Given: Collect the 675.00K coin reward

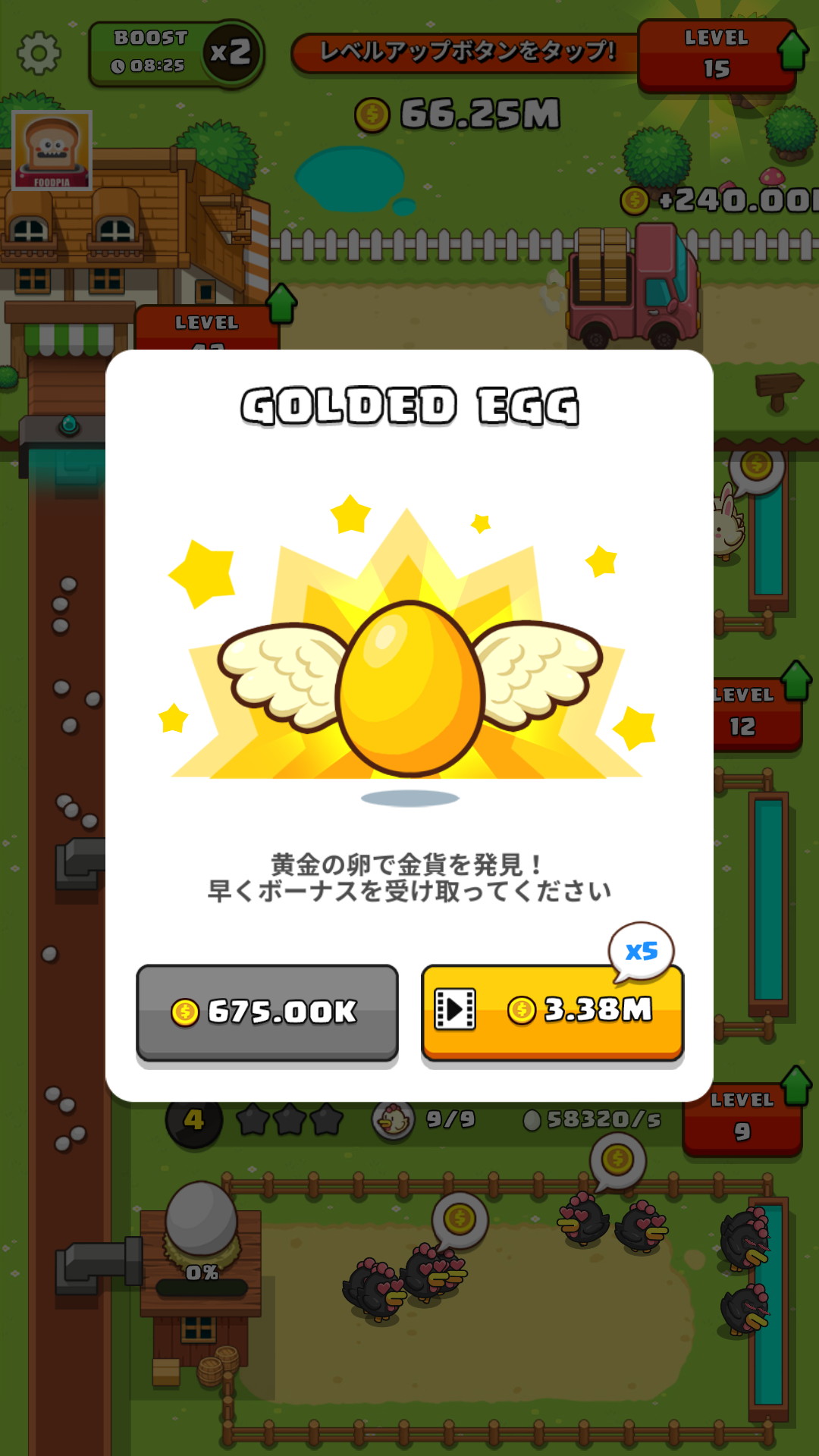Looking at the screenshot, I should click(267, 1012).
